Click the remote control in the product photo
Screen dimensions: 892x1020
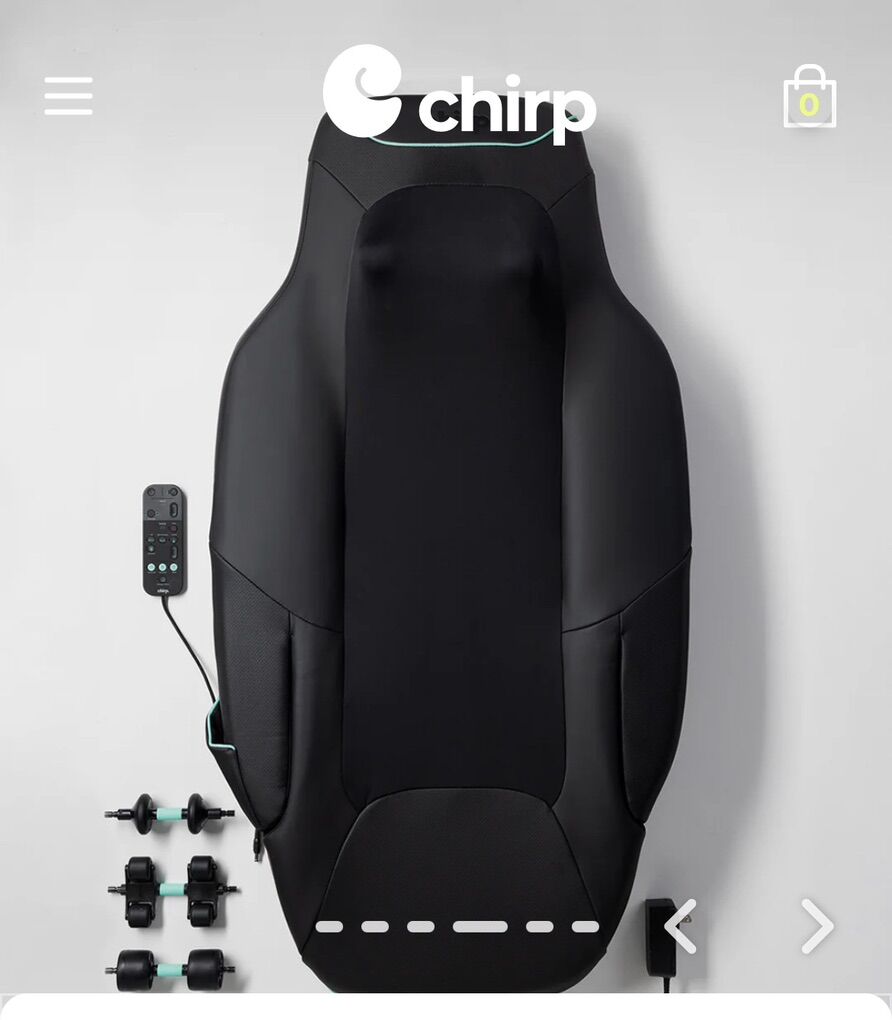coord(163,540)
